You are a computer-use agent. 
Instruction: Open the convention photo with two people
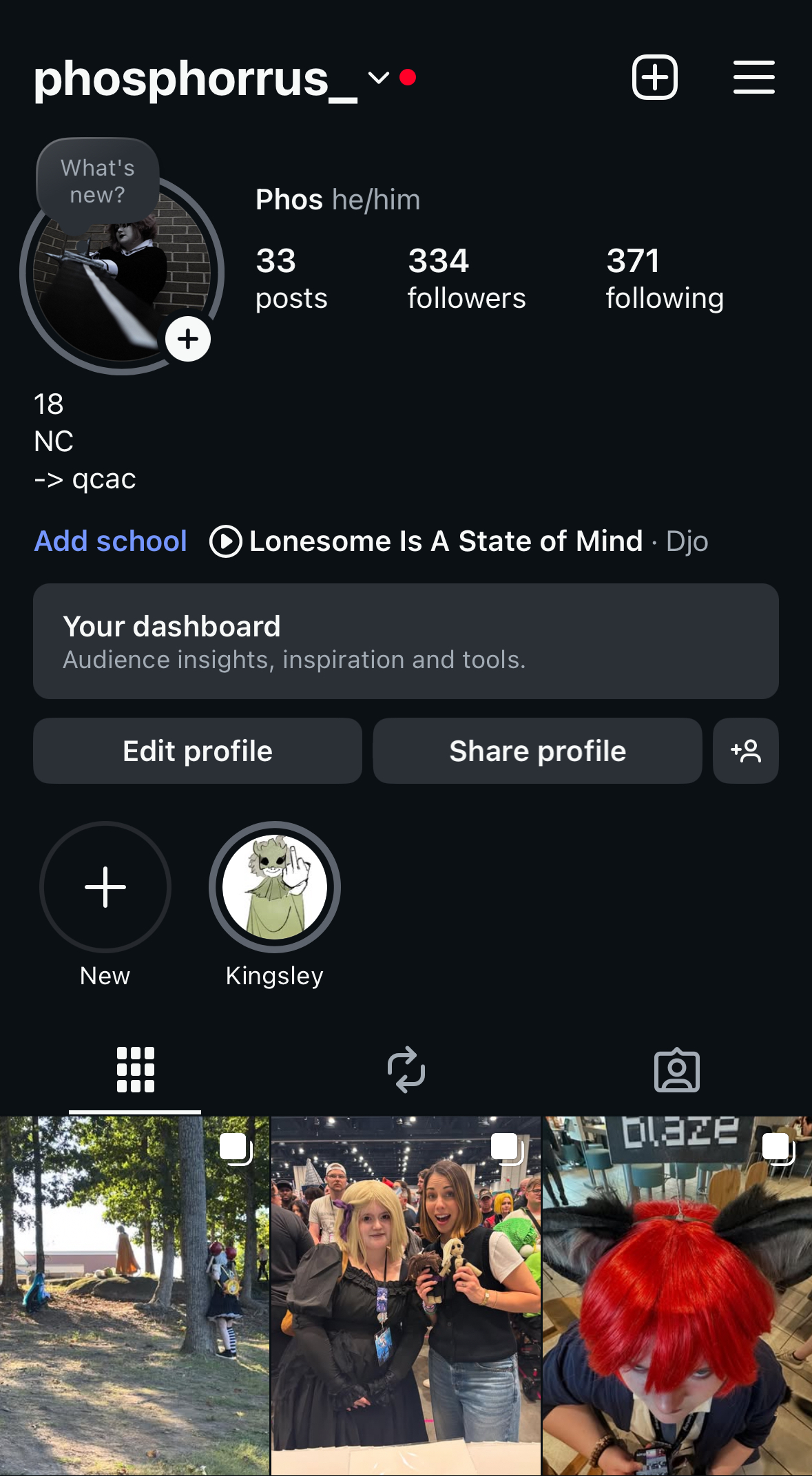point(406,1295)
